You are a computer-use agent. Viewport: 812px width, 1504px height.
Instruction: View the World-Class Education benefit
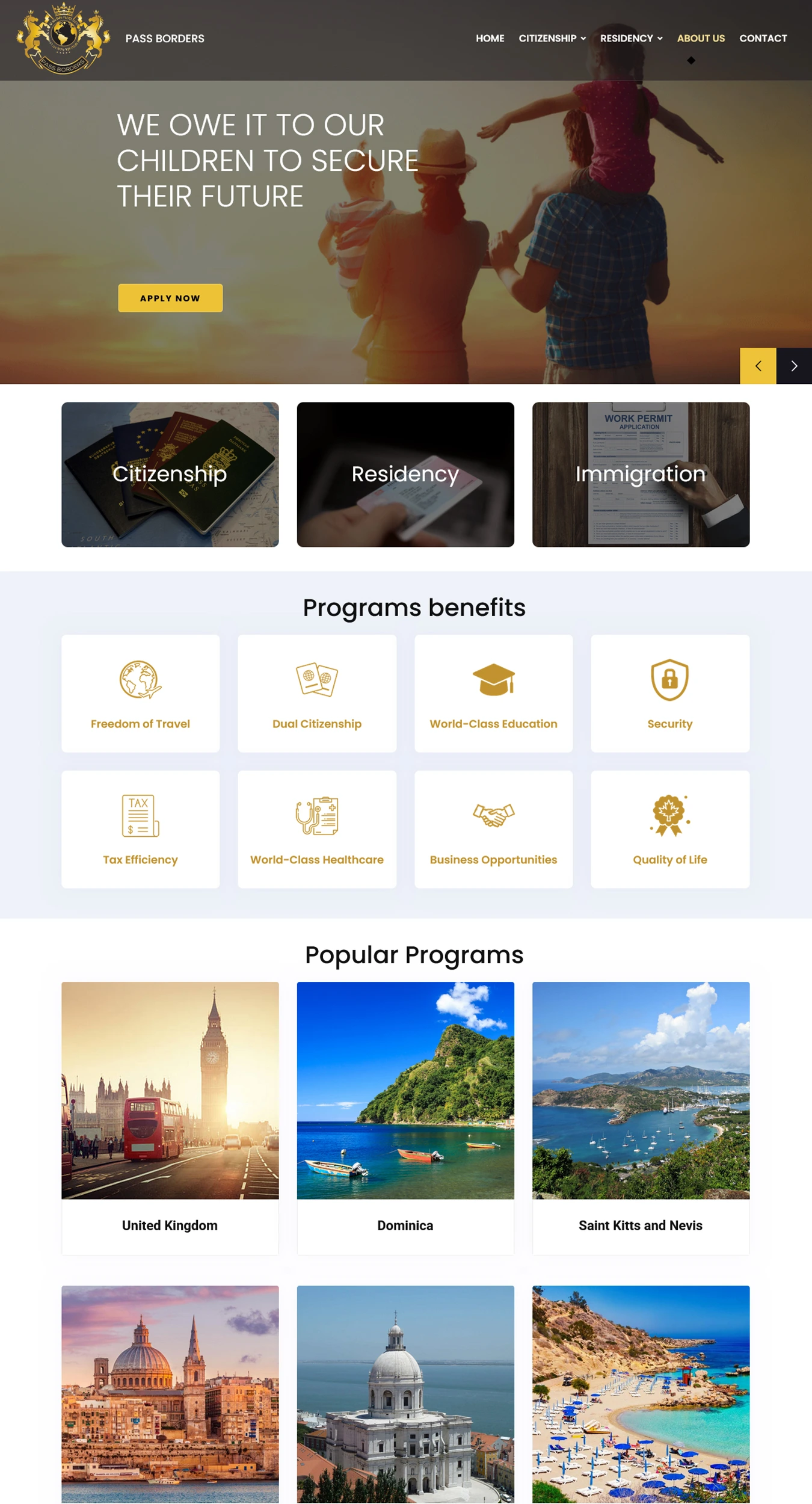pos(493,693)
